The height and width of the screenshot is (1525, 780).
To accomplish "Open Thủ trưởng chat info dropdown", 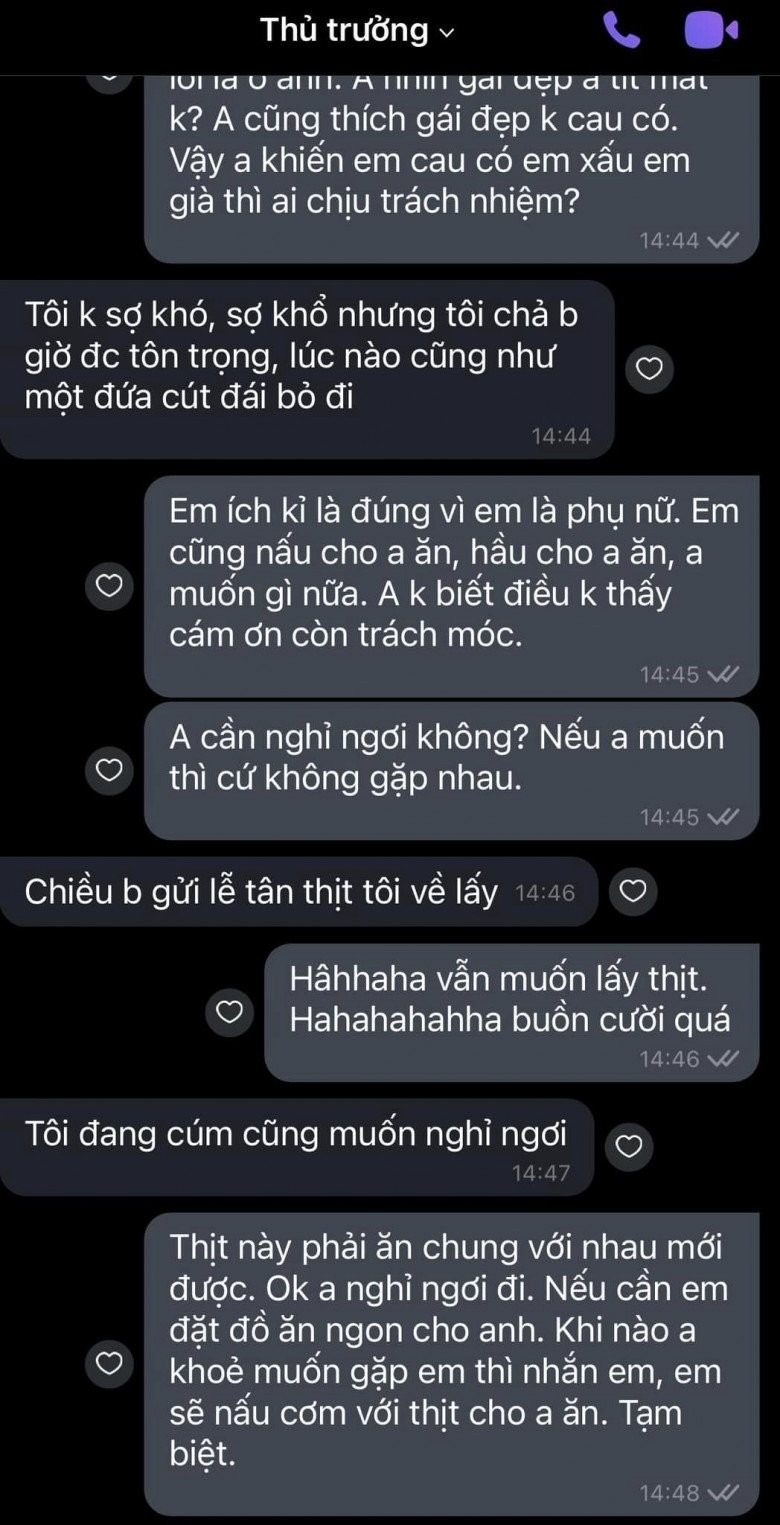I will (357, 30).
